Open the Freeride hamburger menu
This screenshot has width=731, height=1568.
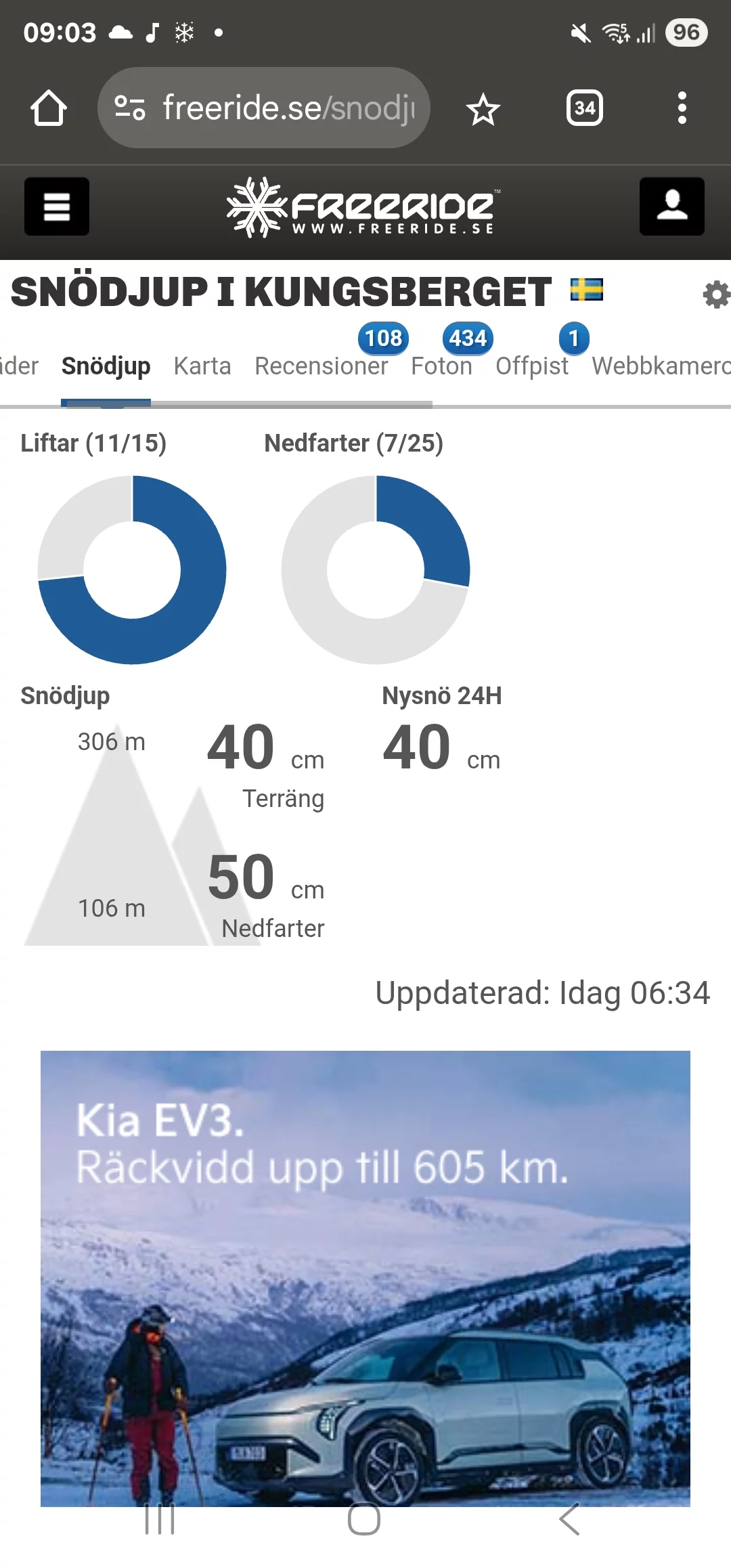(57, 206)
